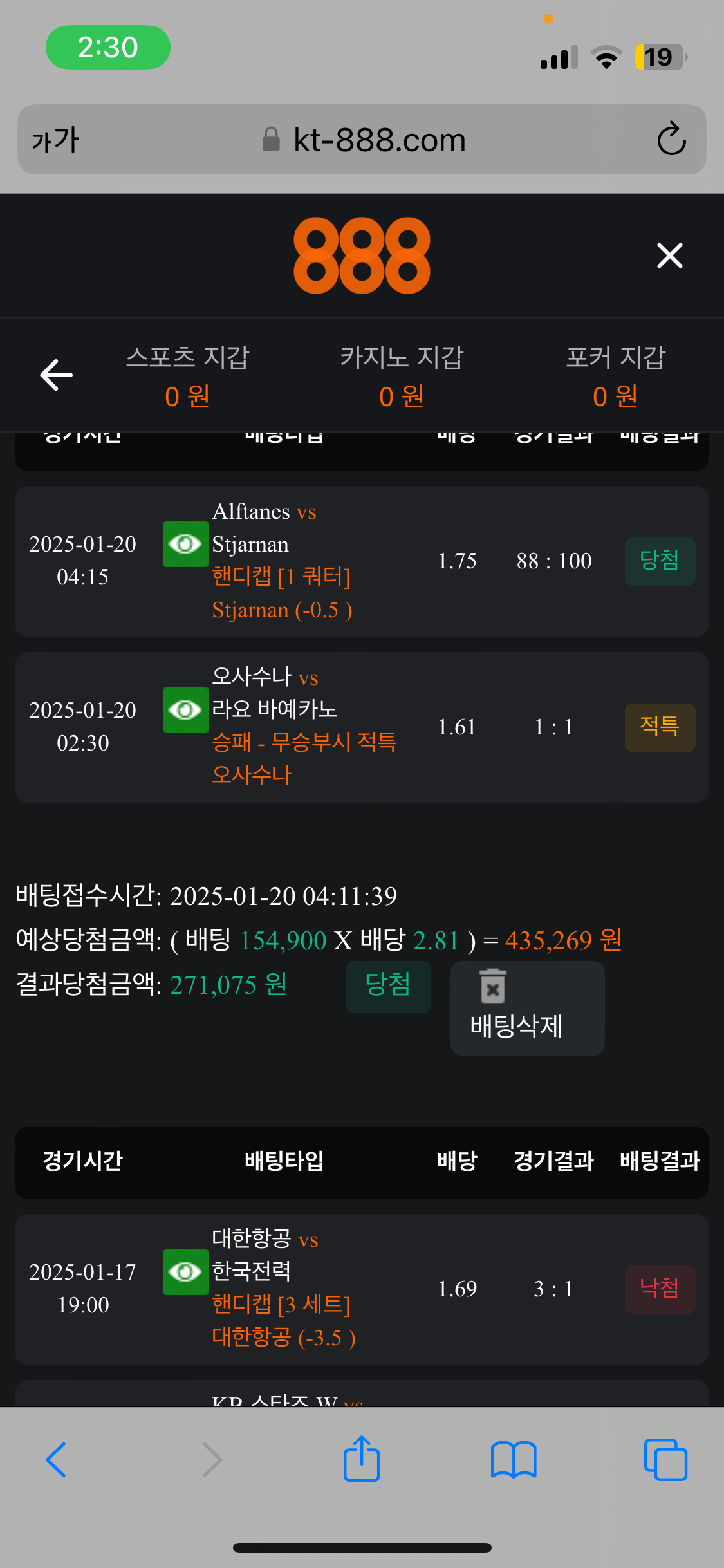Show all open Safari tabs
Viewport: 724px width, 1568px height.
click(x=665, y=1460)
